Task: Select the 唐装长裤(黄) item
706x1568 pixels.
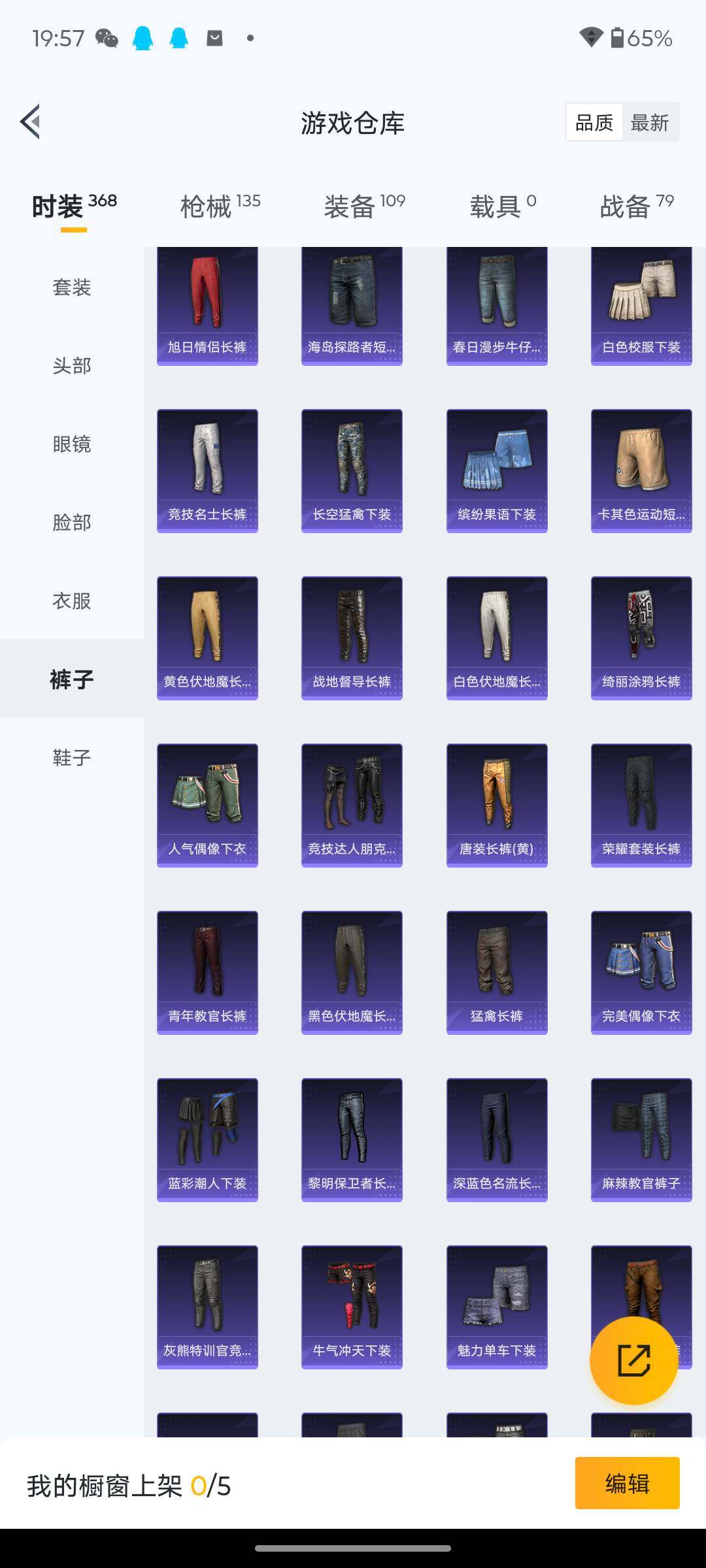Action: click(x=497, y=805)
